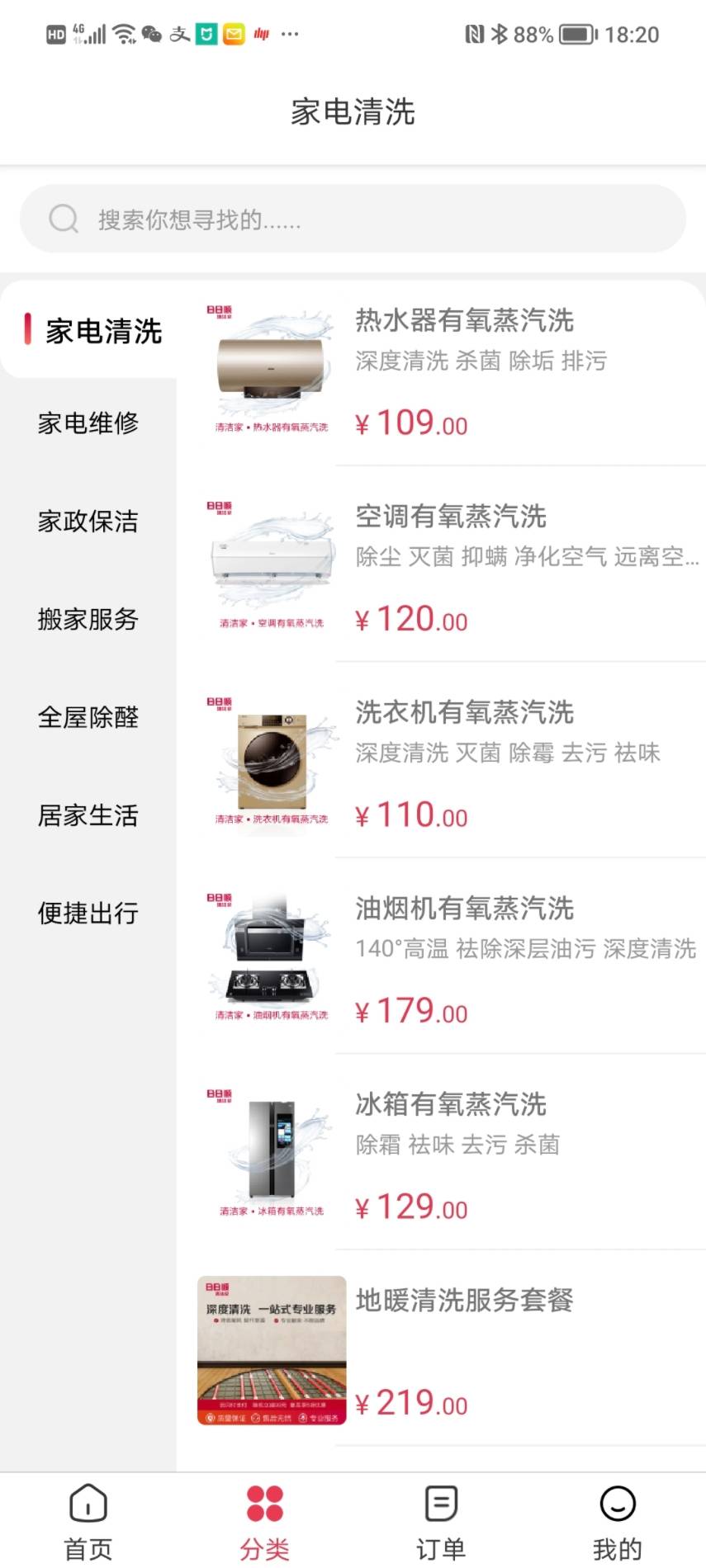Tap the WeChat icon in the status bar
706x1568 pixels.
coord(151,35)
